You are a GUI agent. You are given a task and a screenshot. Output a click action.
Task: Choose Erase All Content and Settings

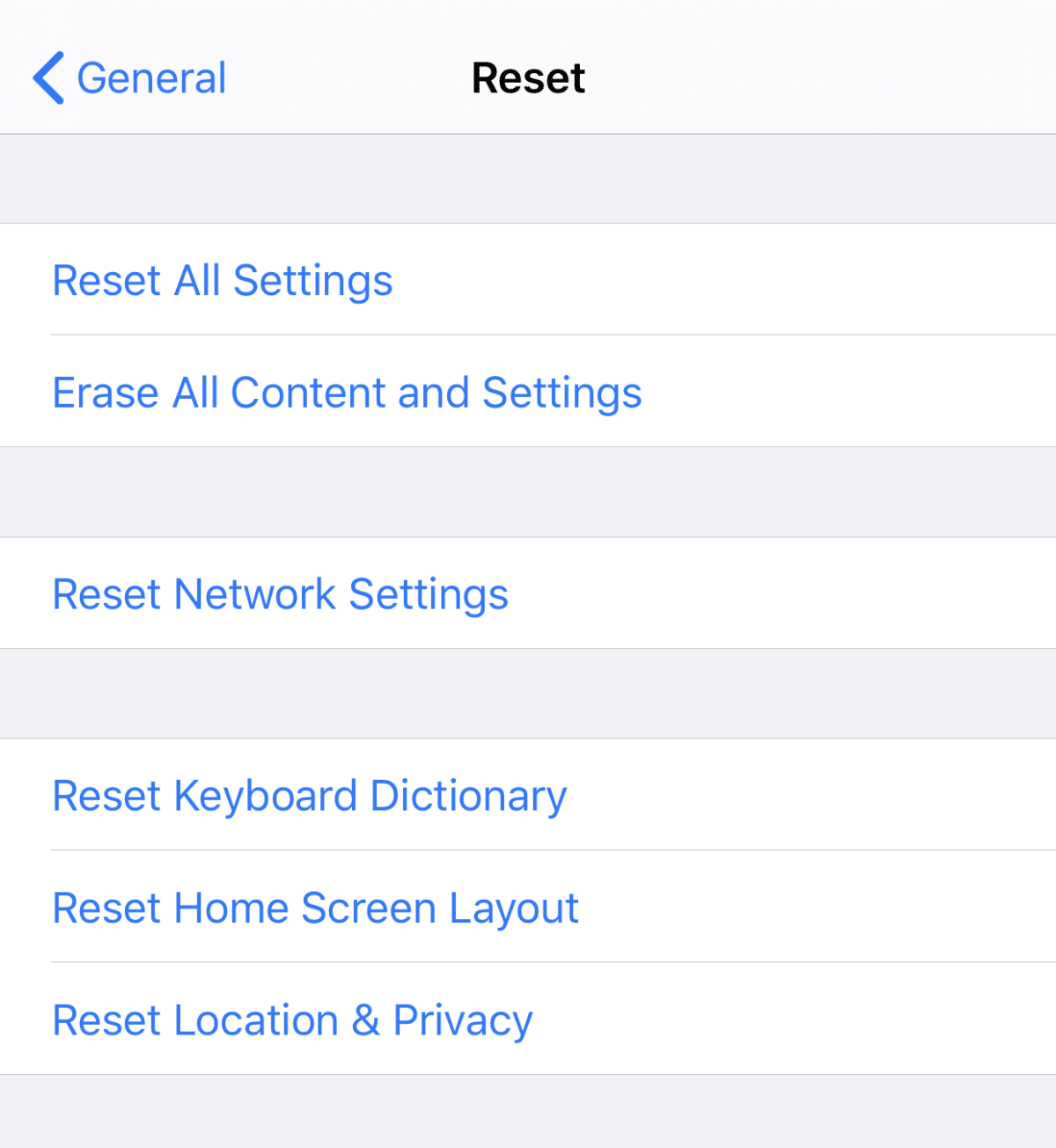[x=347, y=393]
